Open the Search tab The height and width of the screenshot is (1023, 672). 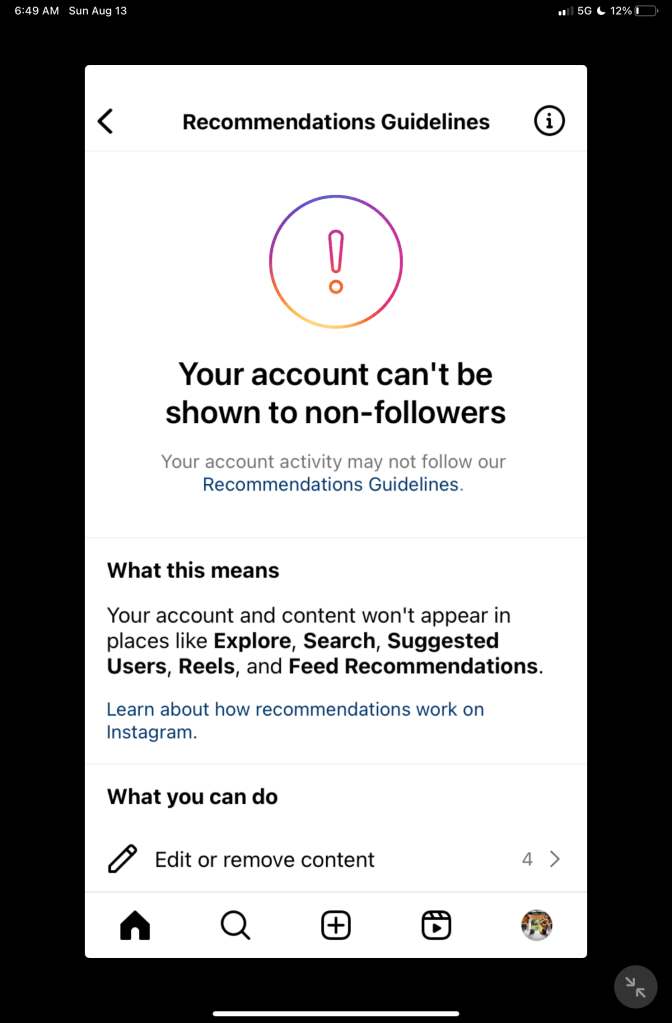pos(235,925)
